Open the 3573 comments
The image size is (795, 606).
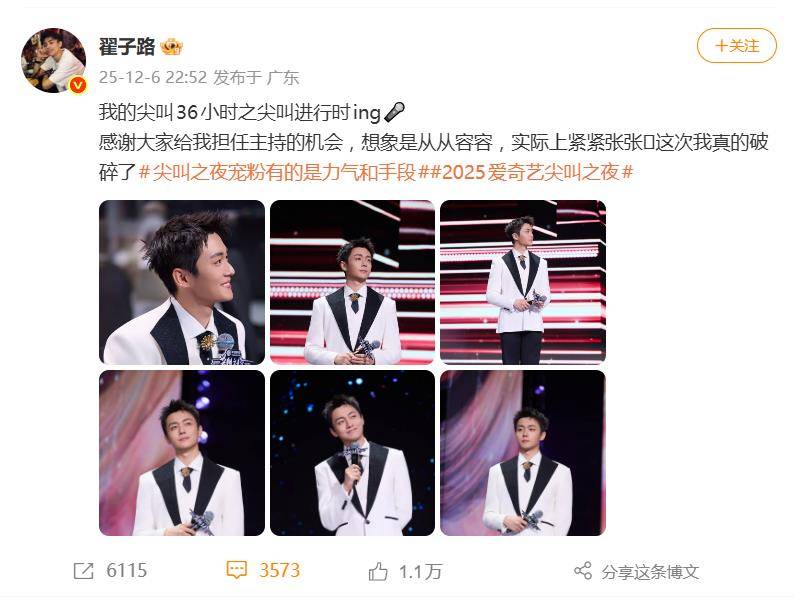coord(263,570)
